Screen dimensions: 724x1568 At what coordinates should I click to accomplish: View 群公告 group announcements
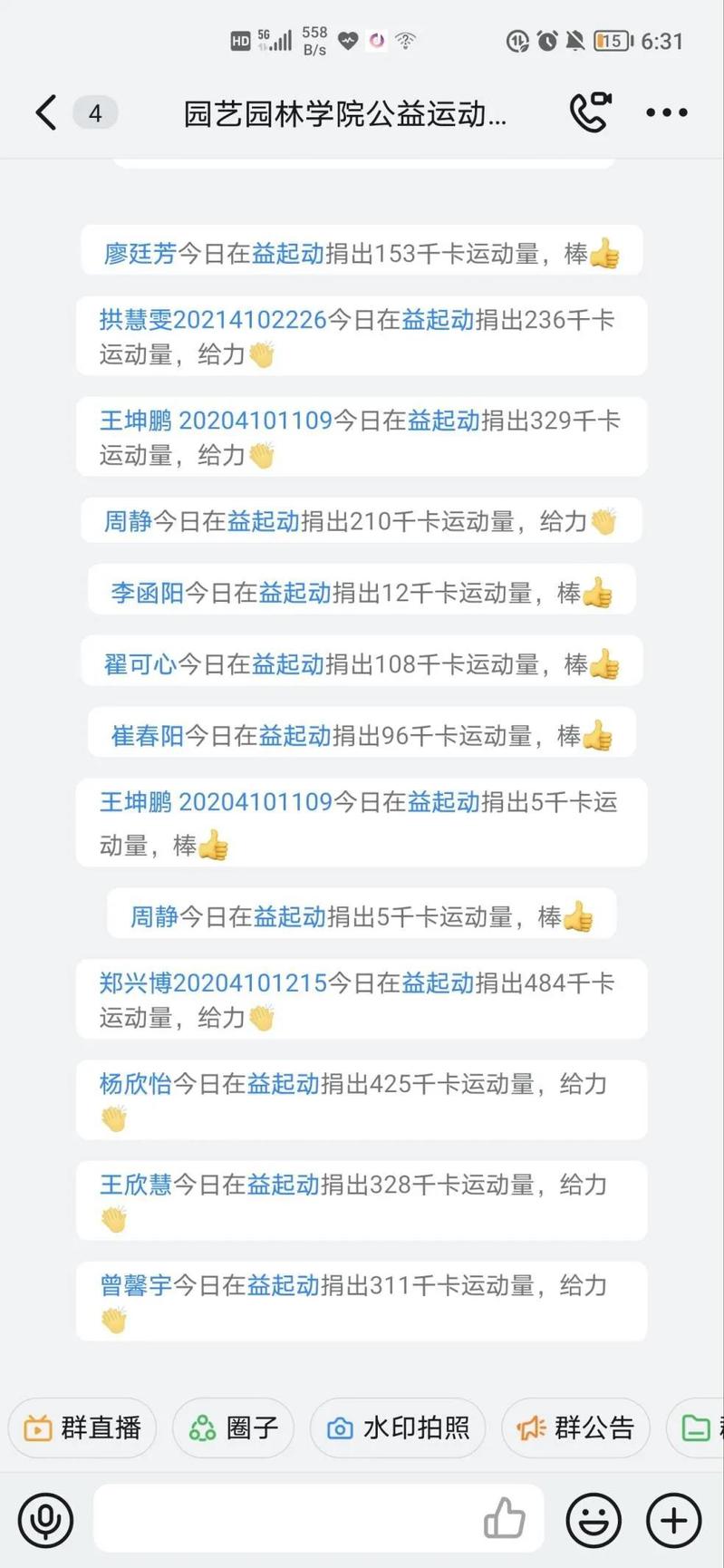[x=575, y=1428]
